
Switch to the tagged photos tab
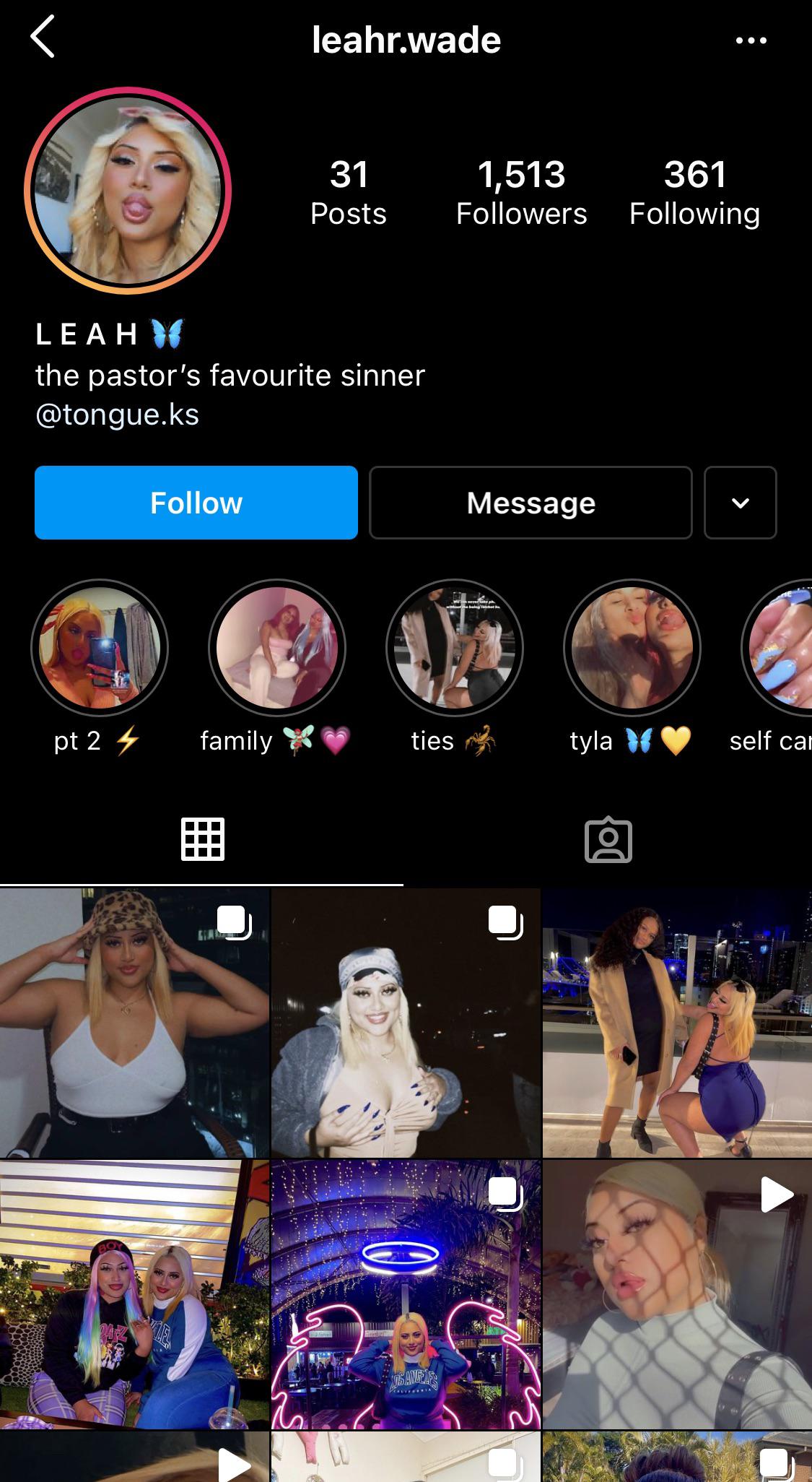[608, 839]
